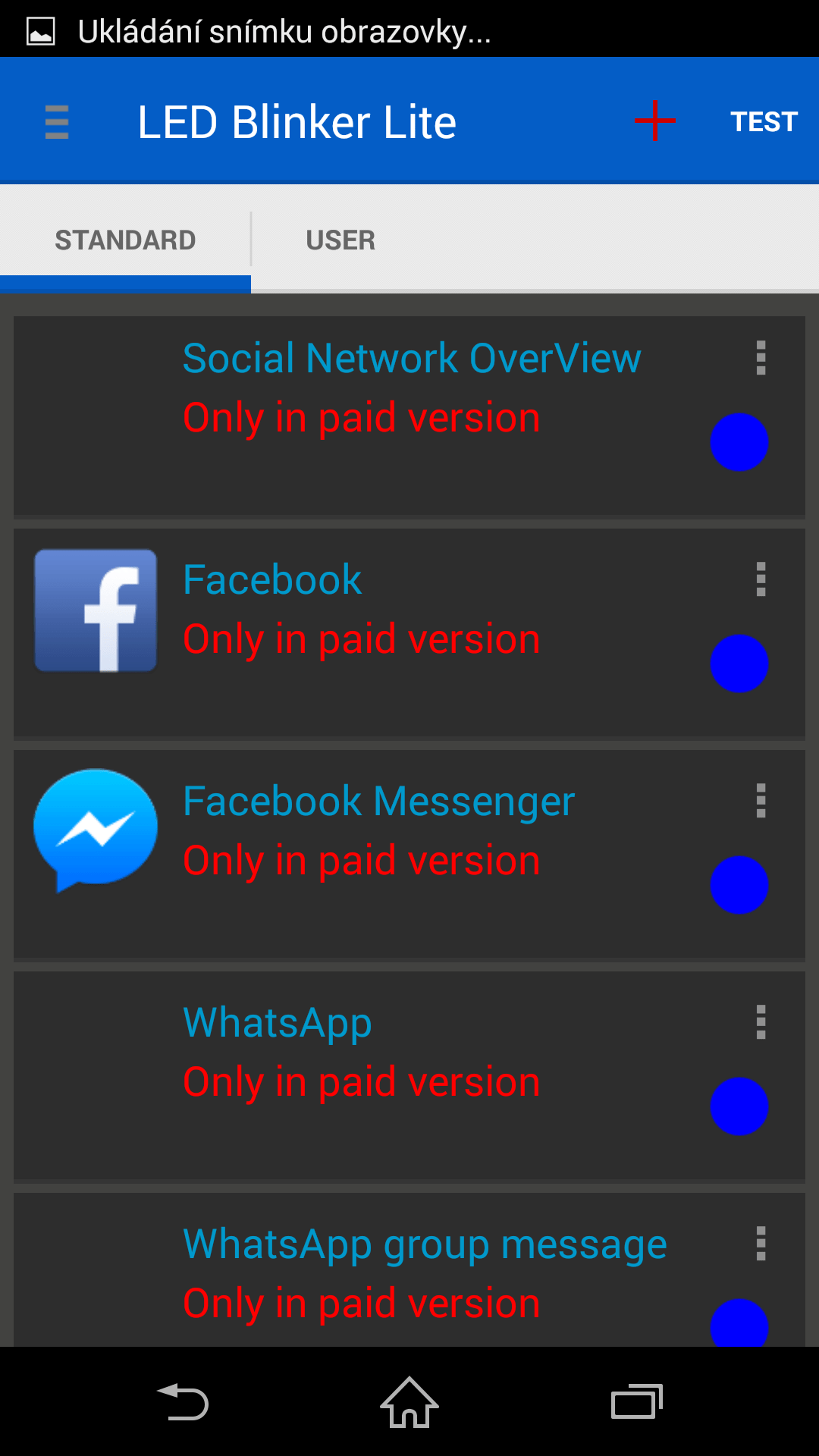The image size is (819, 1456).
Task: Go back using the system back button
Action: (182, 1401)
